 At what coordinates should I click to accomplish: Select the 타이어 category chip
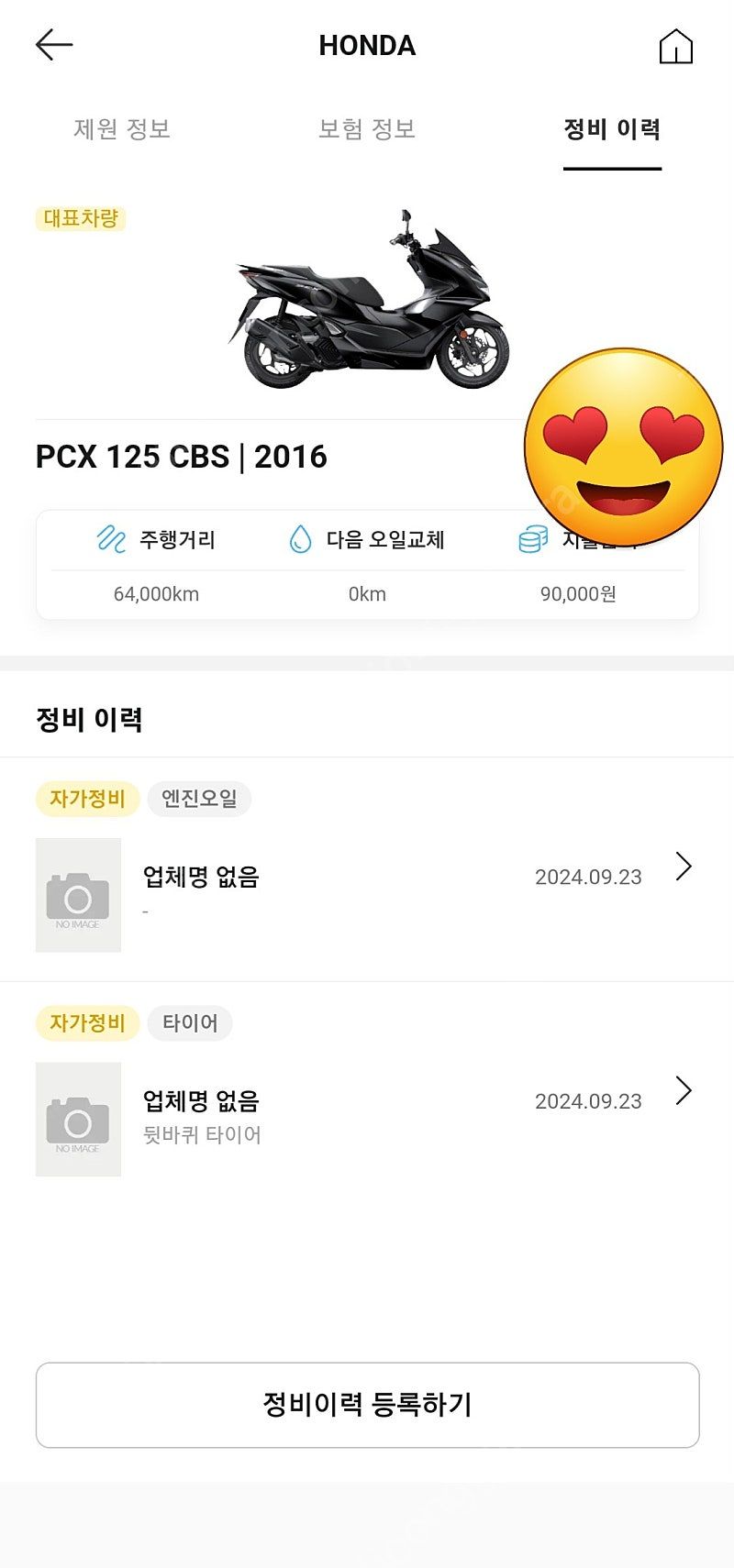(190, 1023)
